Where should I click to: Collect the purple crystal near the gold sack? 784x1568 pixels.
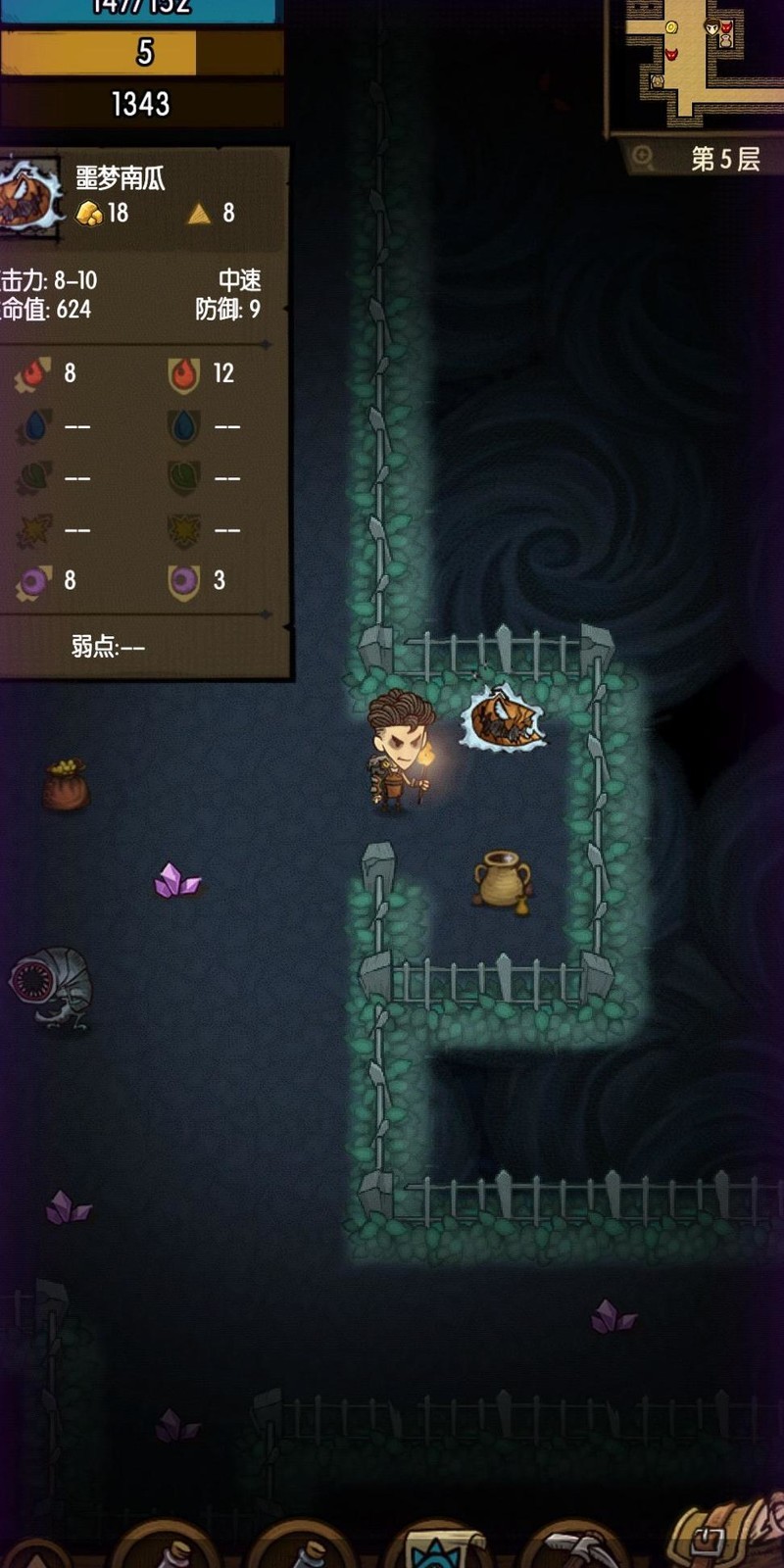176,881
